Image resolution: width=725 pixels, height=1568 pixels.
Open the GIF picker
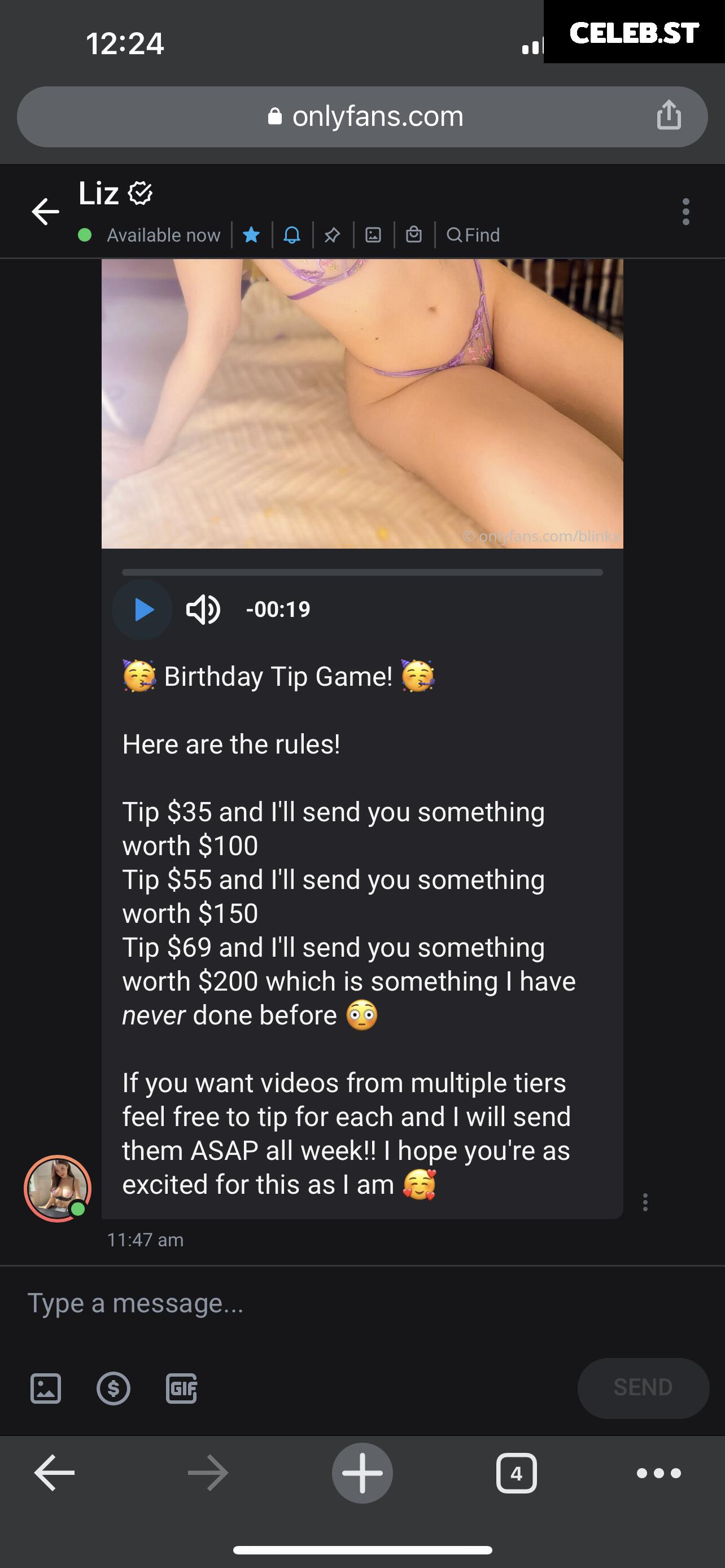(181, 1389)
